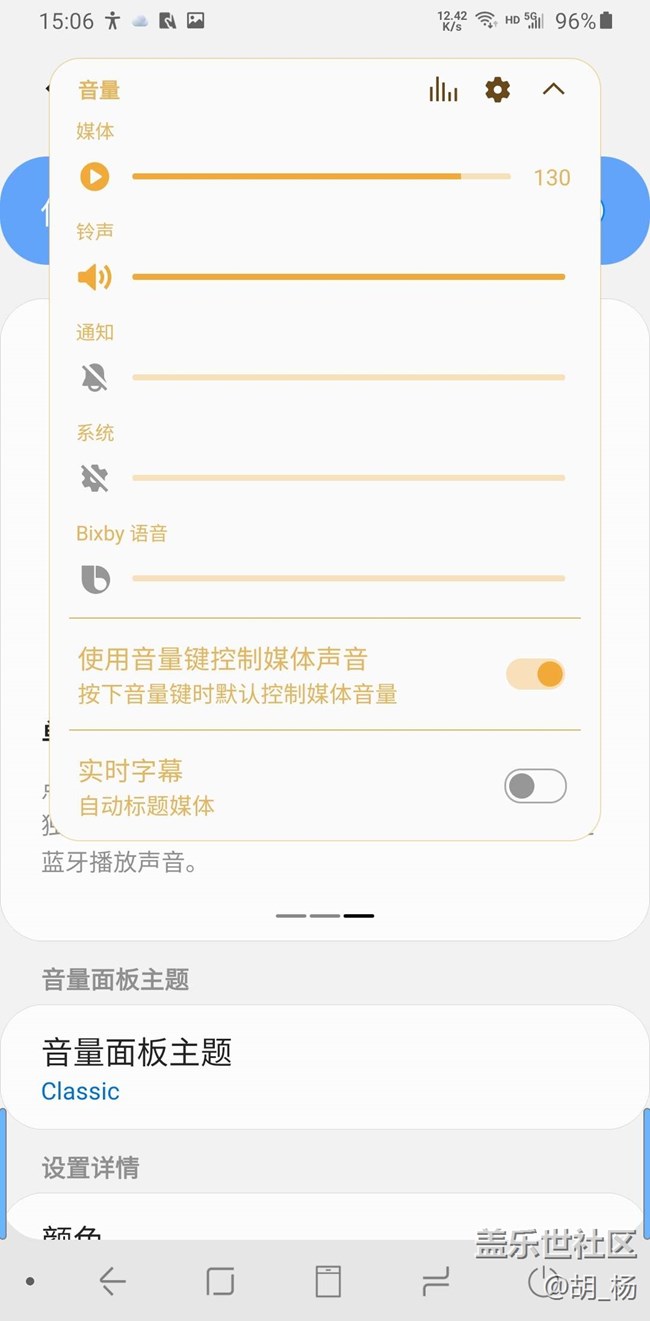The height and width of the screenshot is (1321, 650).
Task: Go back with the navigation bar back arrow
Action: [113, 1281]
